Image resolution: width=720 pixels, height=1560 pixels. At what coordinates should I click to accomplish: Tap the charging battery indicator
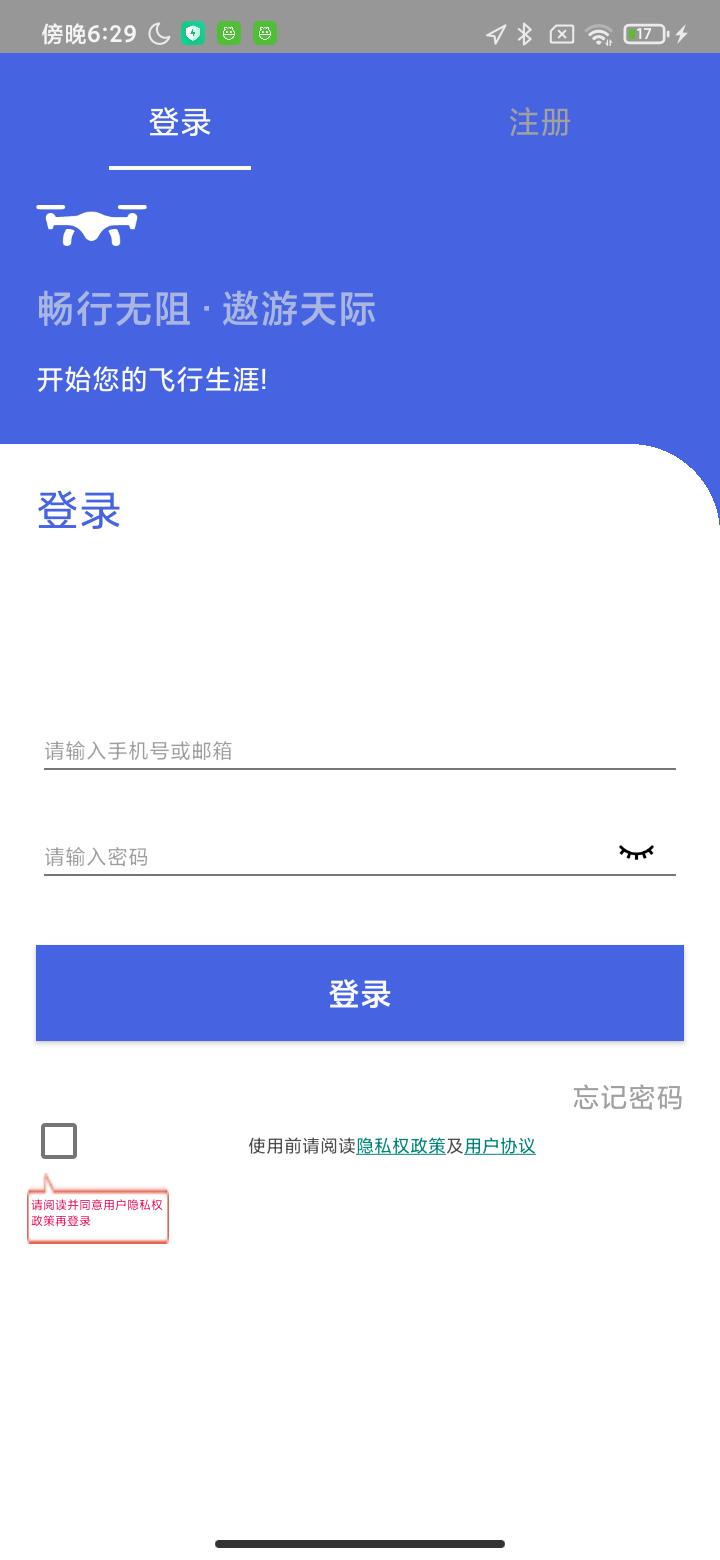(645, 33)
